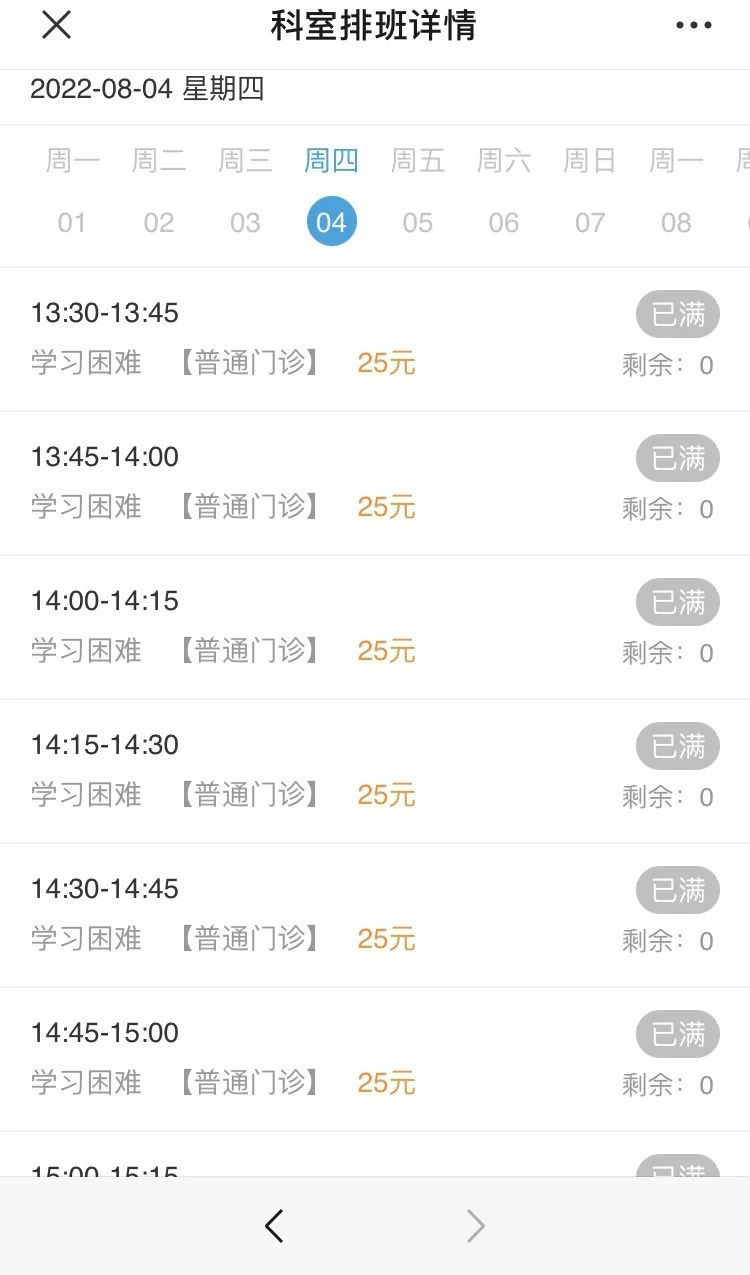Click the currently selected highlighted date 04
The height and width of the screenshot is (1275, 750).
[331, 222]
